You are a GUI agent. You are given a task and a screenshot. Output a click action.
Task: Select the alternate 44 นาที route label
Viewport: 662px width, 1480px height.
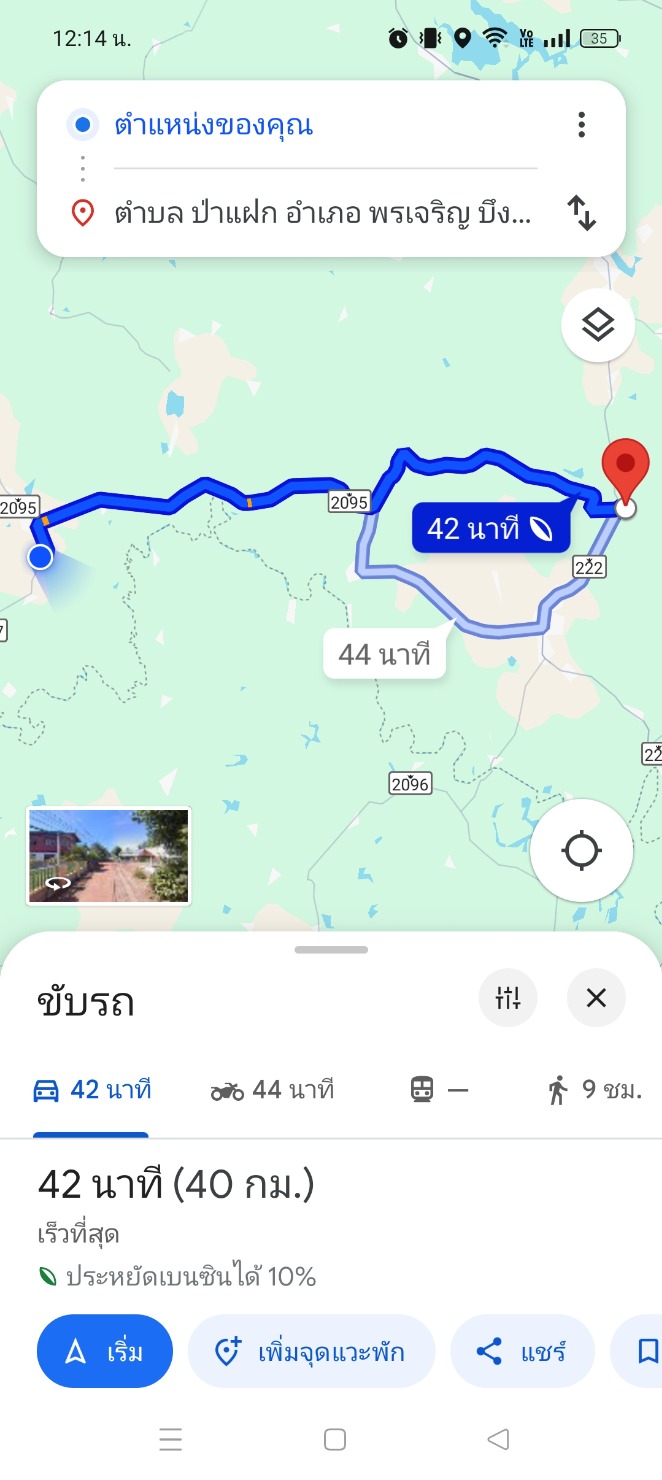coord(384,655)
